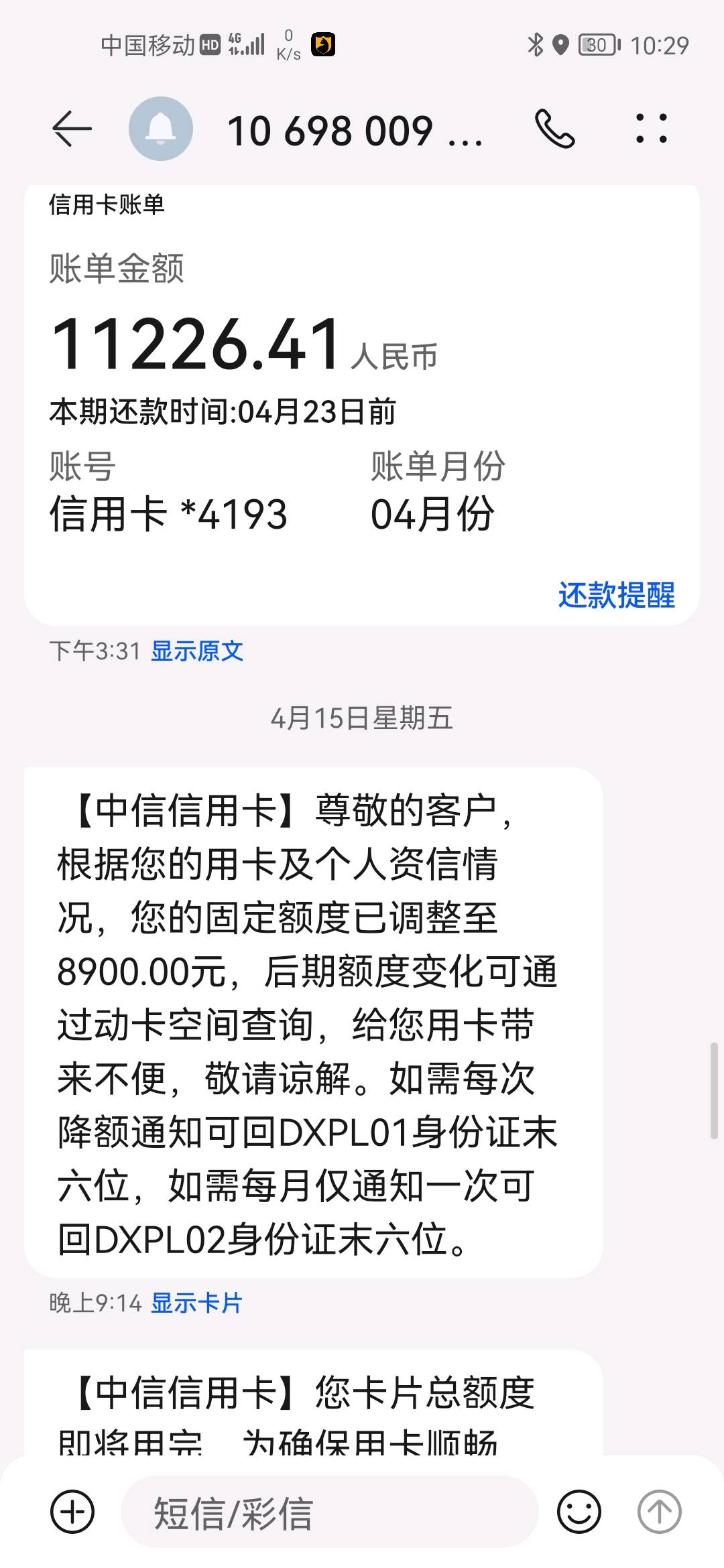Tap 显示原文 to show original message
The width and height of the screenshot is (724, 1568).
pos(198,651)
